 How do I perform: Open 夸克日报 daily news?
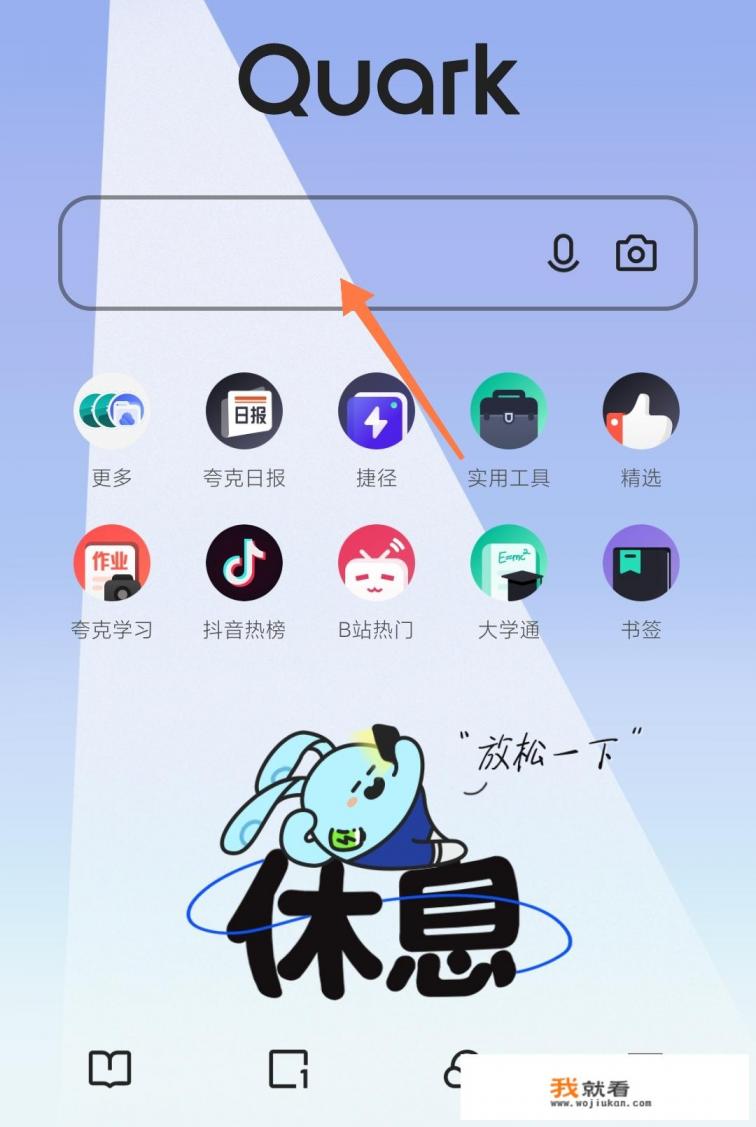[244, 411]
